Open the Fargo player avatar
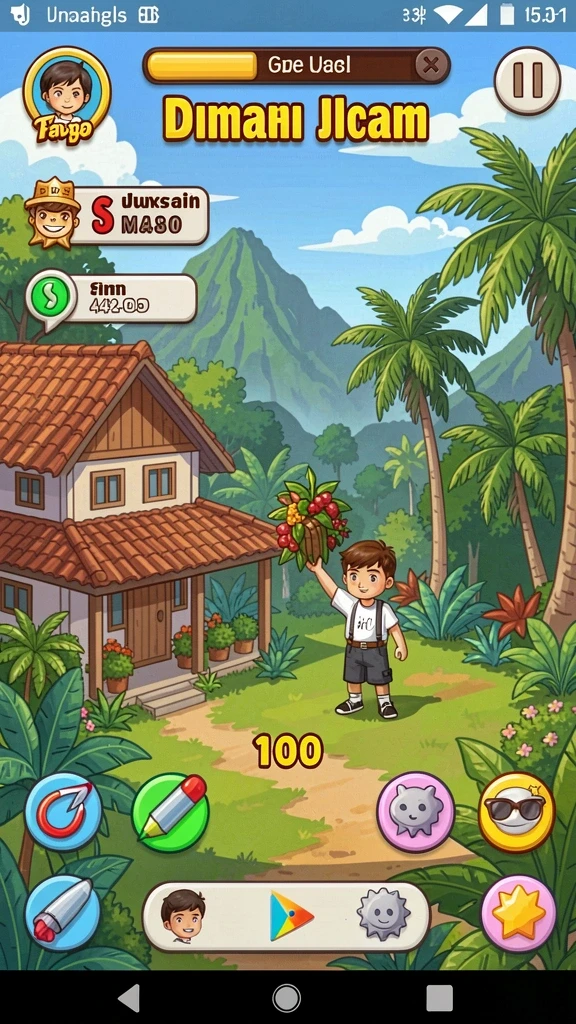The image size is (576, 1024). 67,96
